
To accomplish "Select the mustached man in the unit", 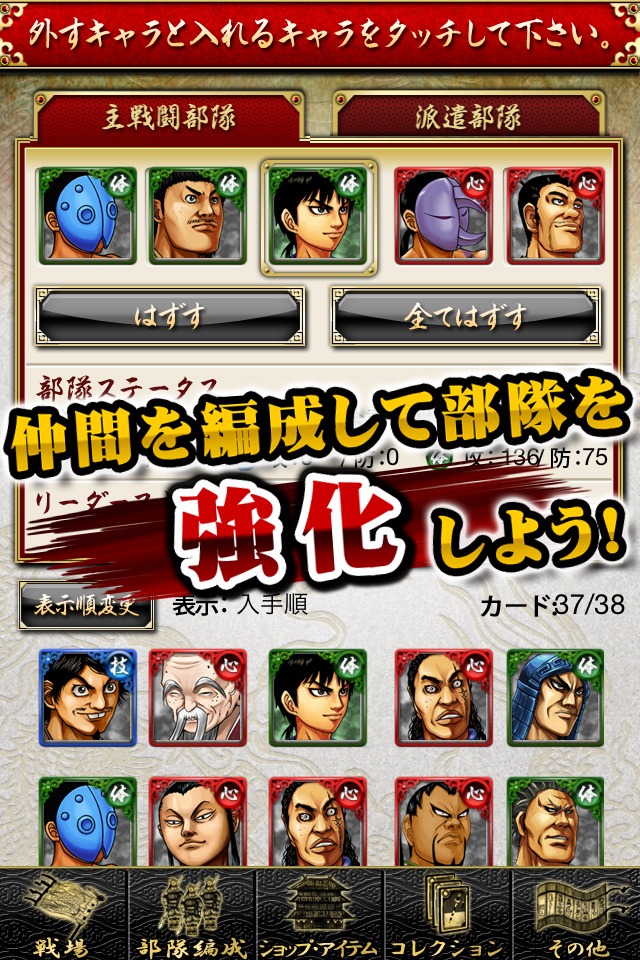I will [197, 216].
